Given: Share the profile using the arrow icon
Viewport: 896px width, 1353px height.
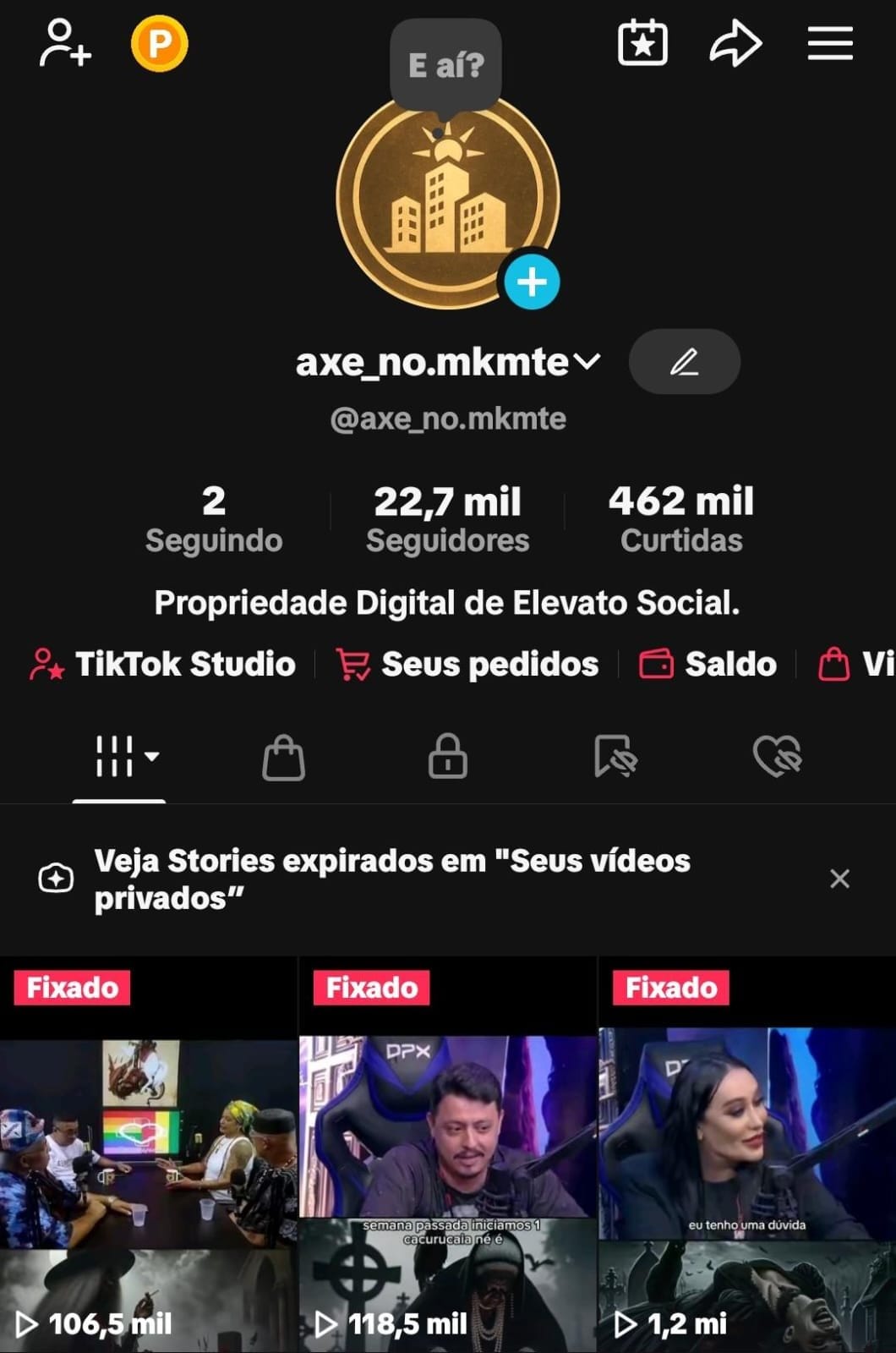Looking at the screenshot, I should tap(735, 41).
